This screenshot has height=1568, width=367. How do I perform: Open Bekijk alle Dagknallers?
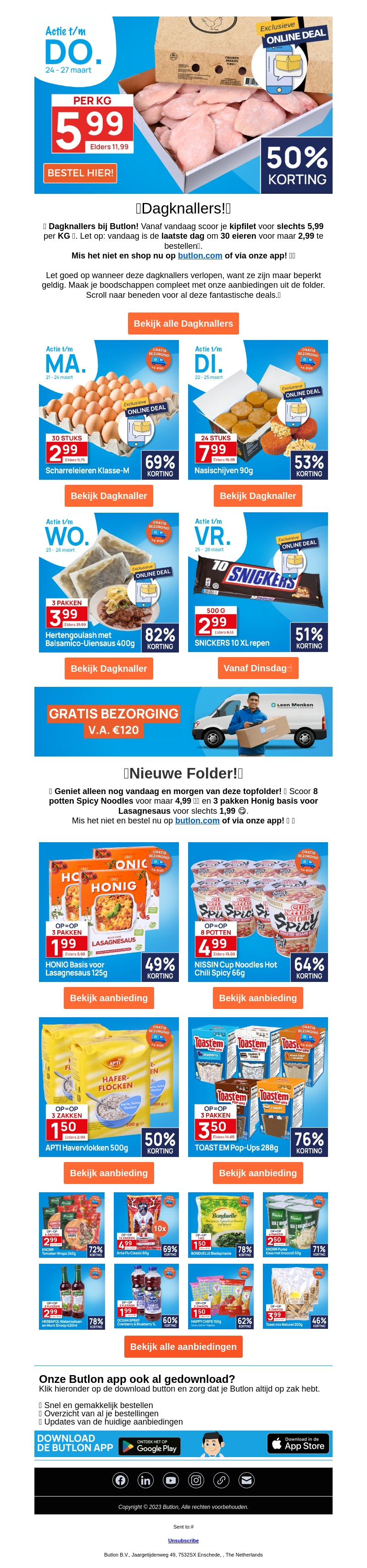coord(183,323)
